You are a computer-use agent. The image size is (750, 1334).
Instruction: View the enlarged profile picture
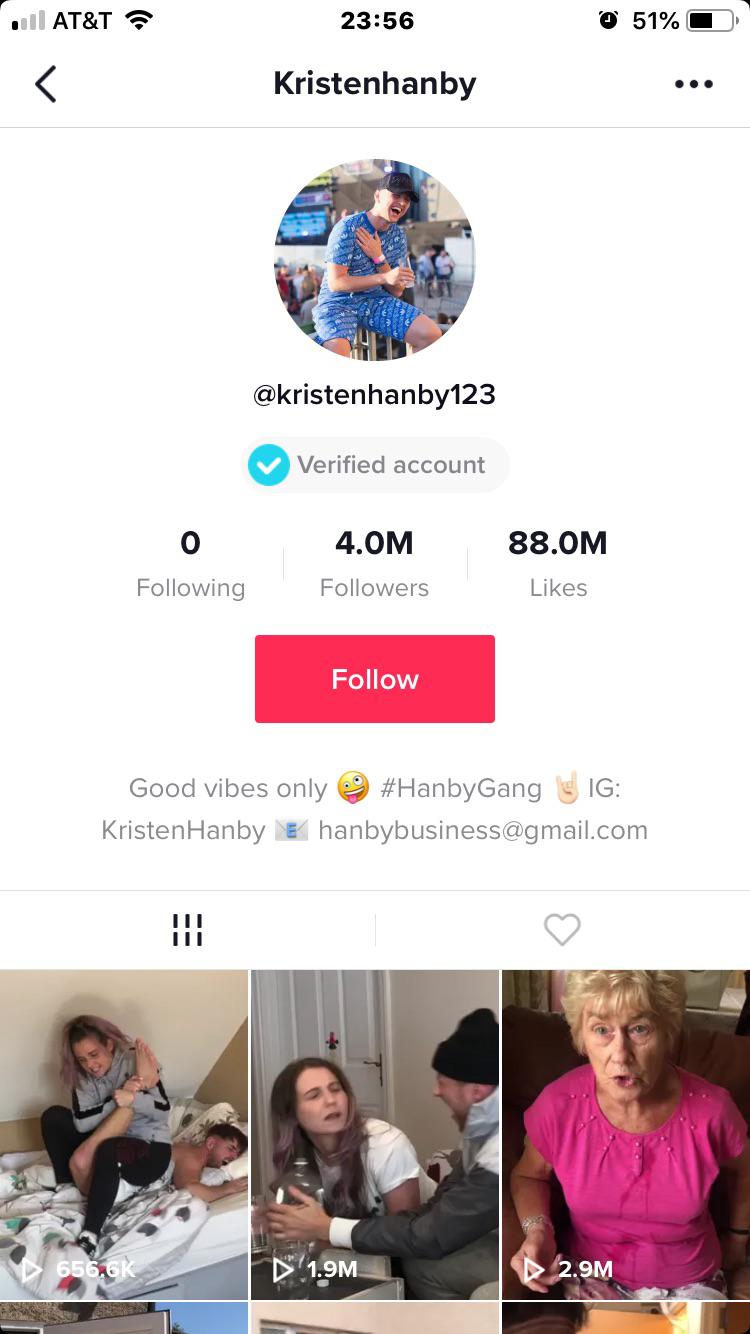point(374,260)
